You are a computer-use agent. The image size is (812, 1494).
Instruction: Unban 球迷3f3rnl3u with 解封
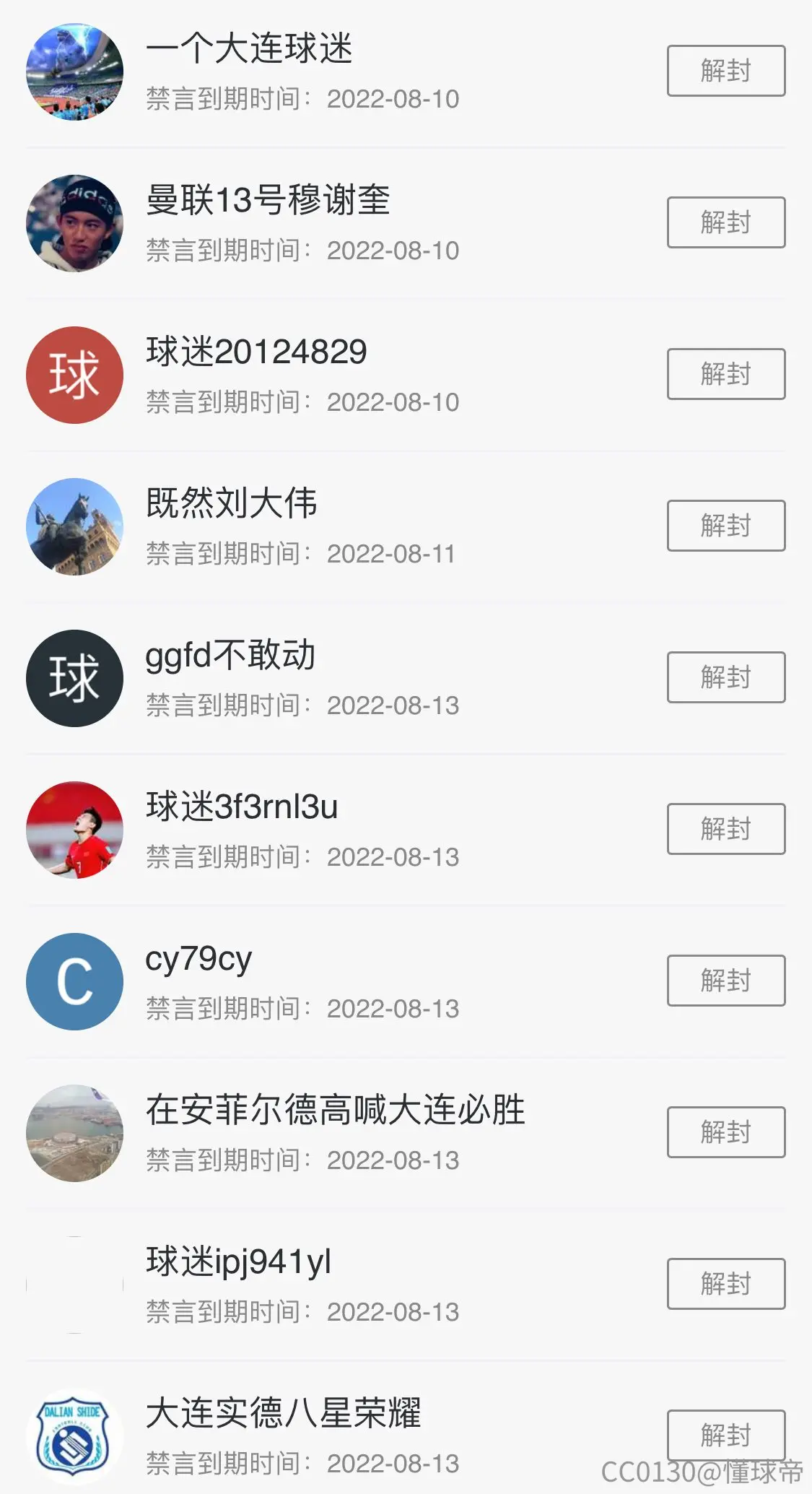click(x=726, y=829)
